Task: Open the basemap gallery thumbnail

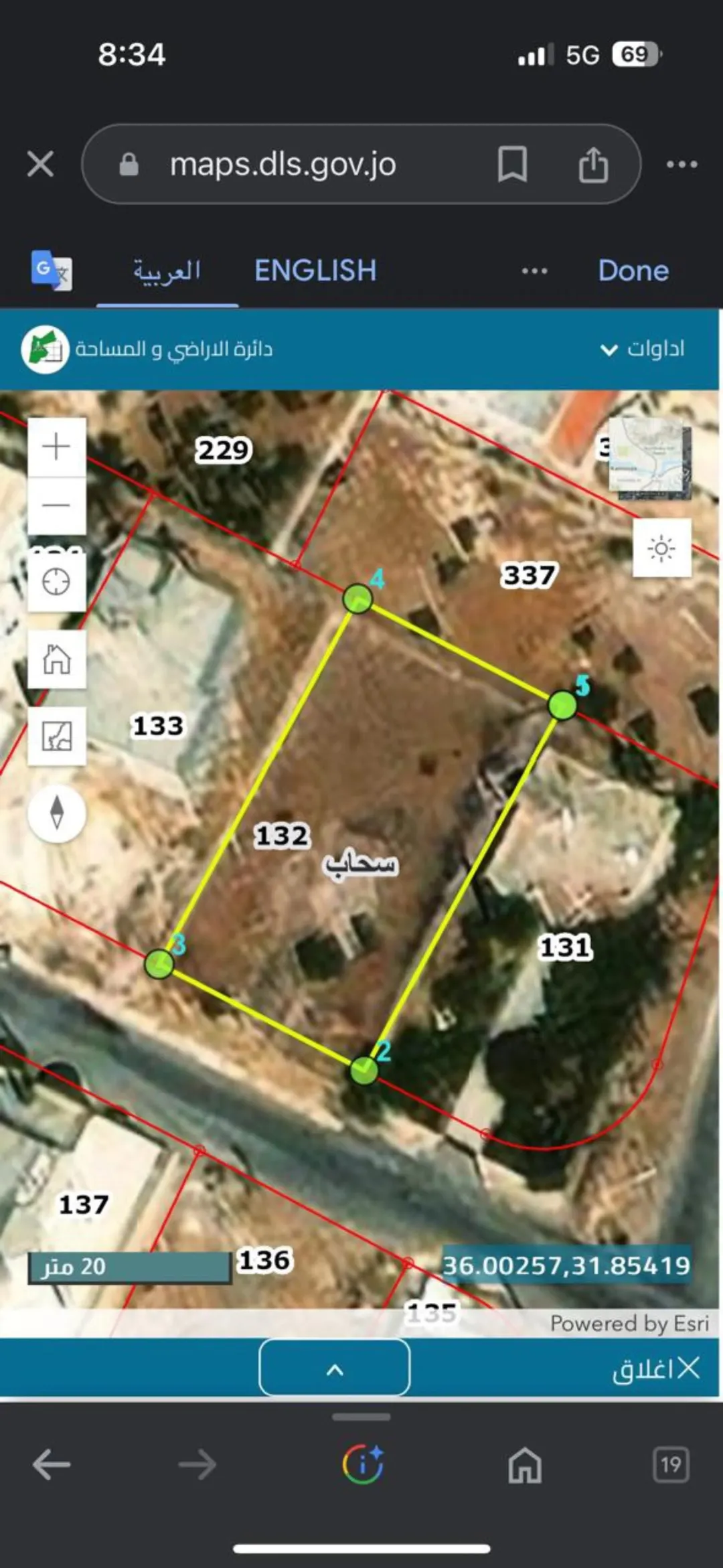Action: pos(648,459)
